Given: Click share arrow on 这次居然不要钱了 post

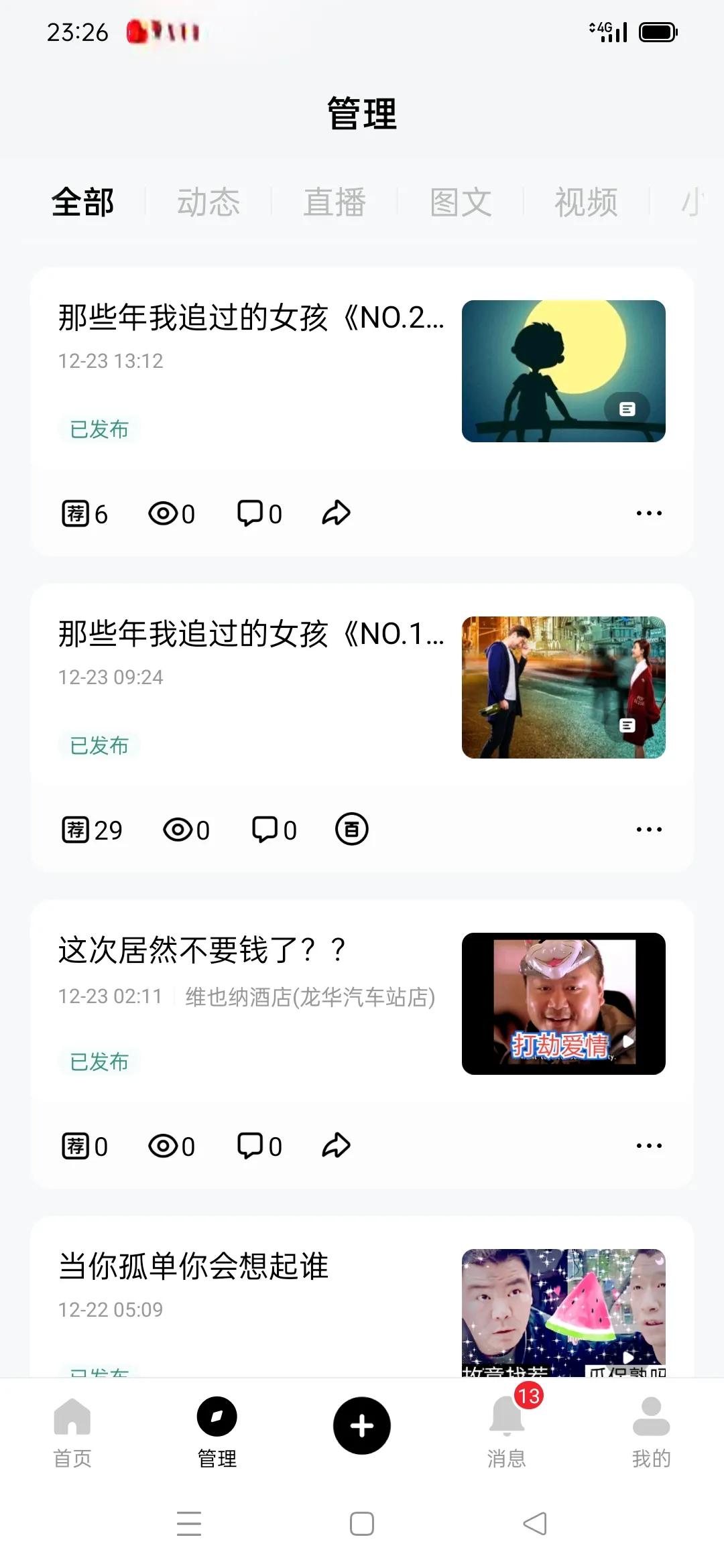Looking at the screenshot, I should click(x=335, y=1145).
